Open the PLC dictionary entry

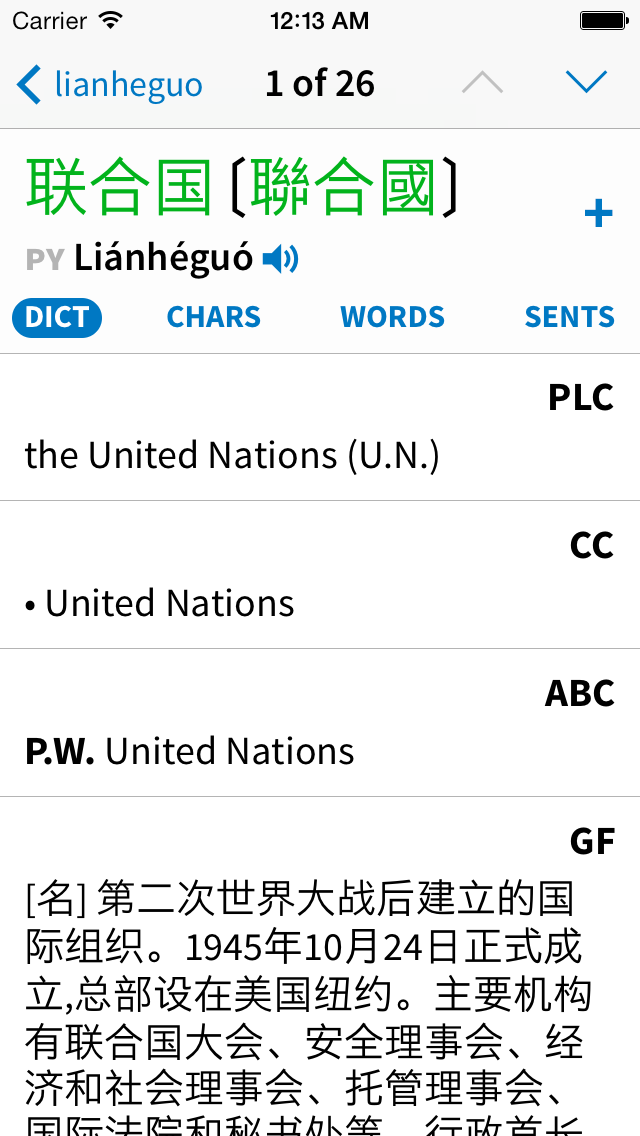pyautogui.click(x=320, y=427)
